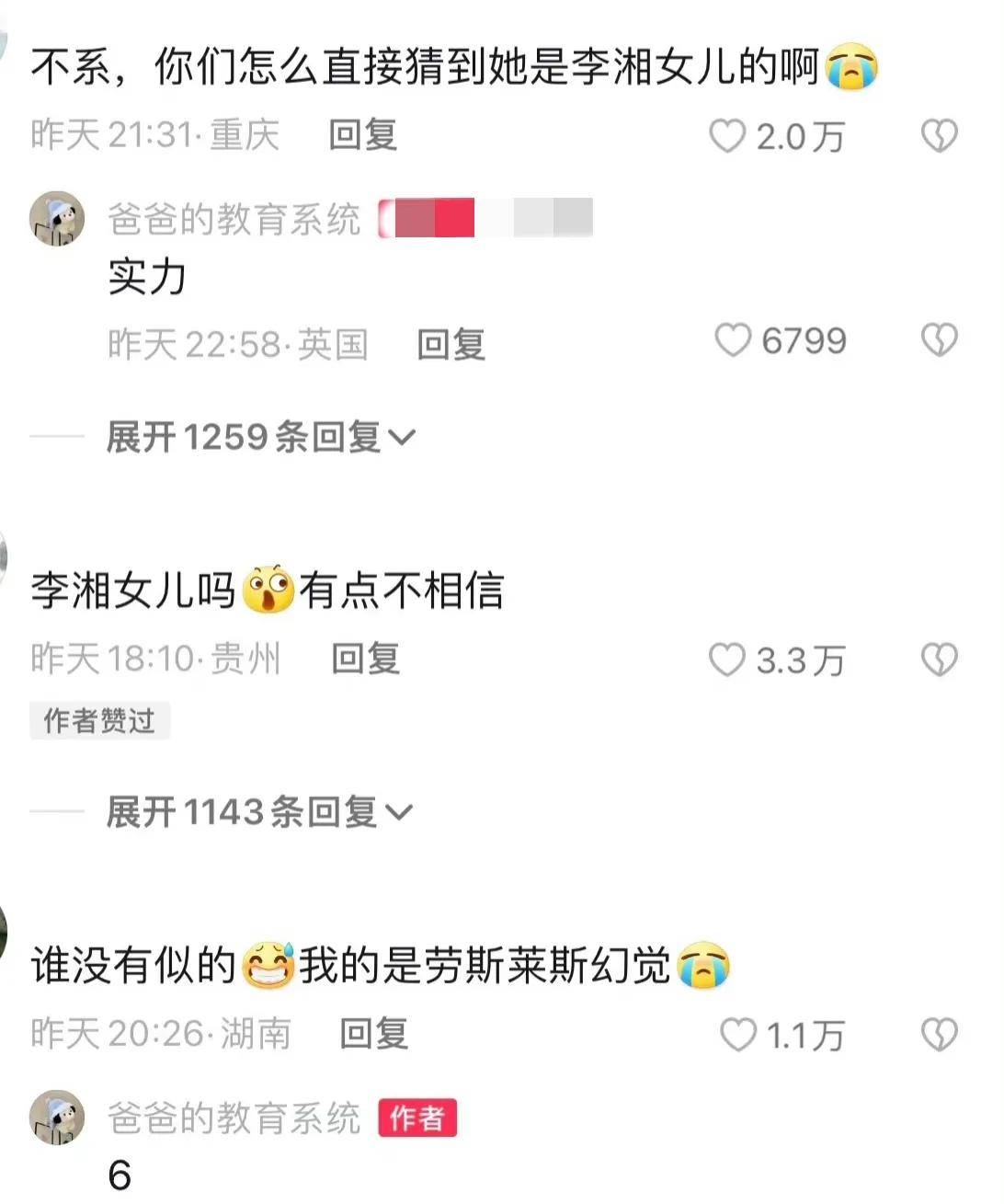
Task: Reply to the 昨天 20:26 湖南 comment
Action: click(373, 1034)
